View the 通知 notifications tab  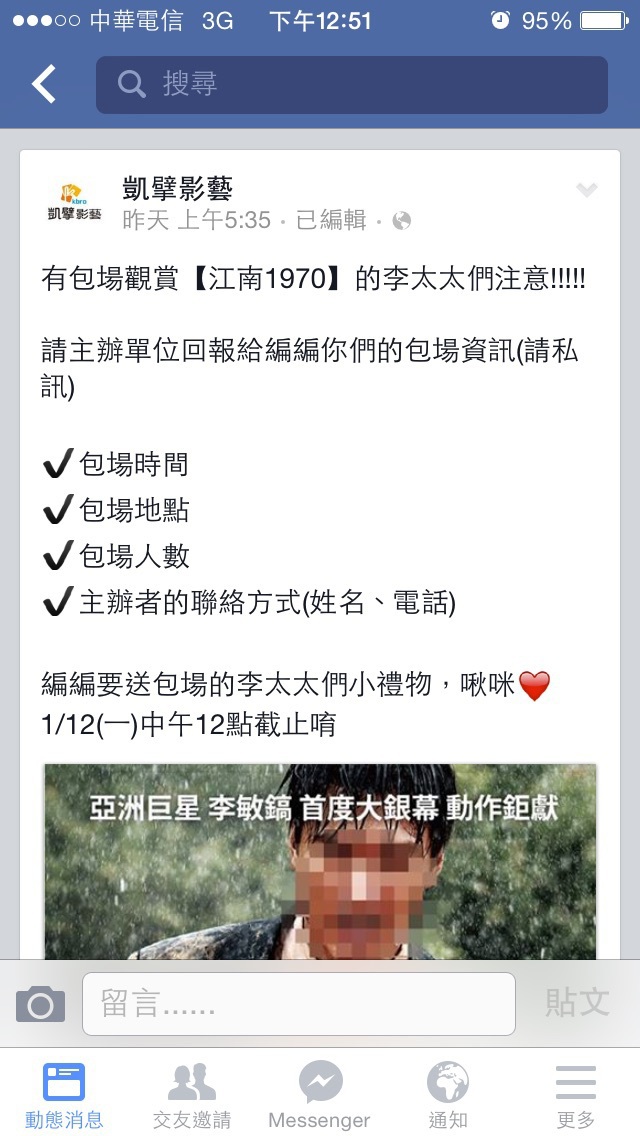pos(448,1094)
